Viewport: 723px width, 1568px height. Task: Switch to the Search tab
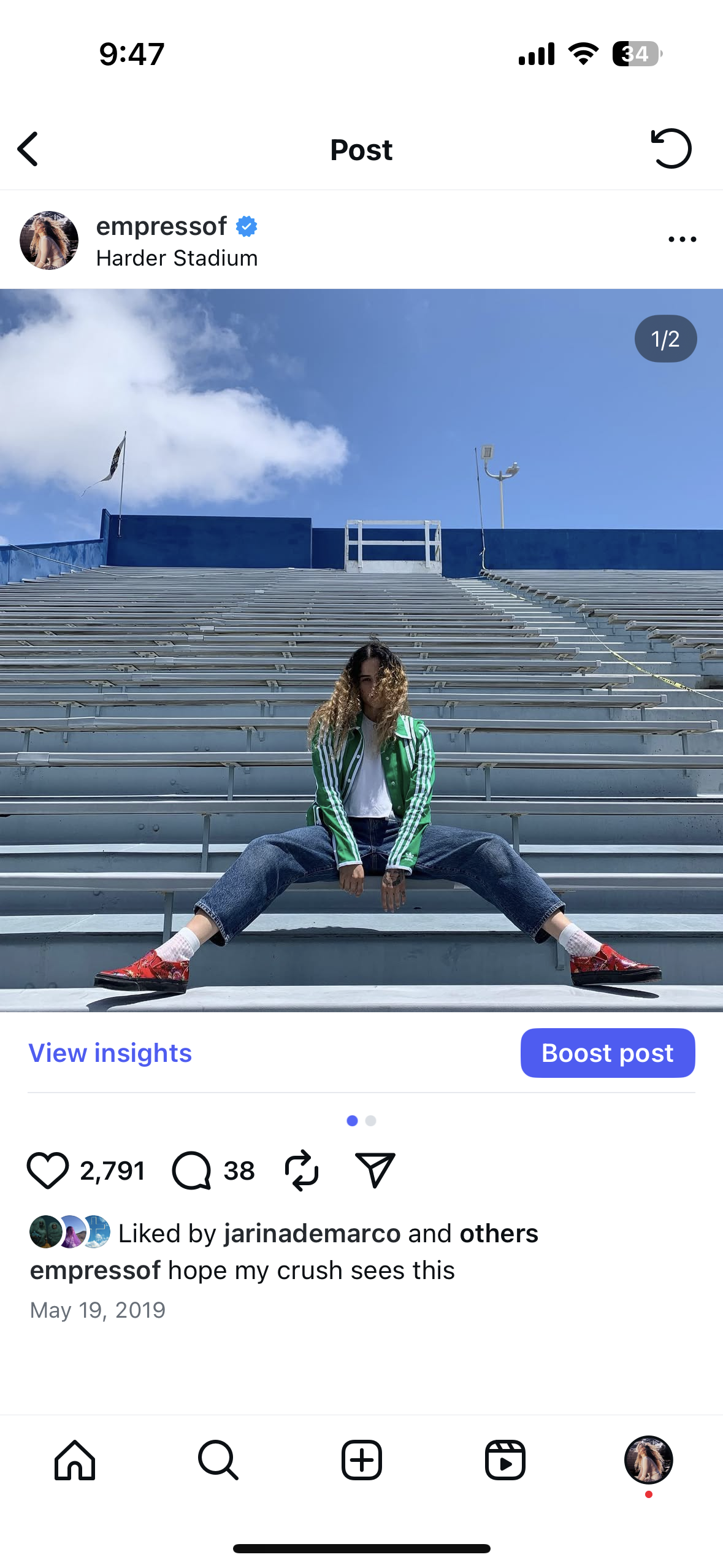pyautogui.click(x=218, y=1460)
